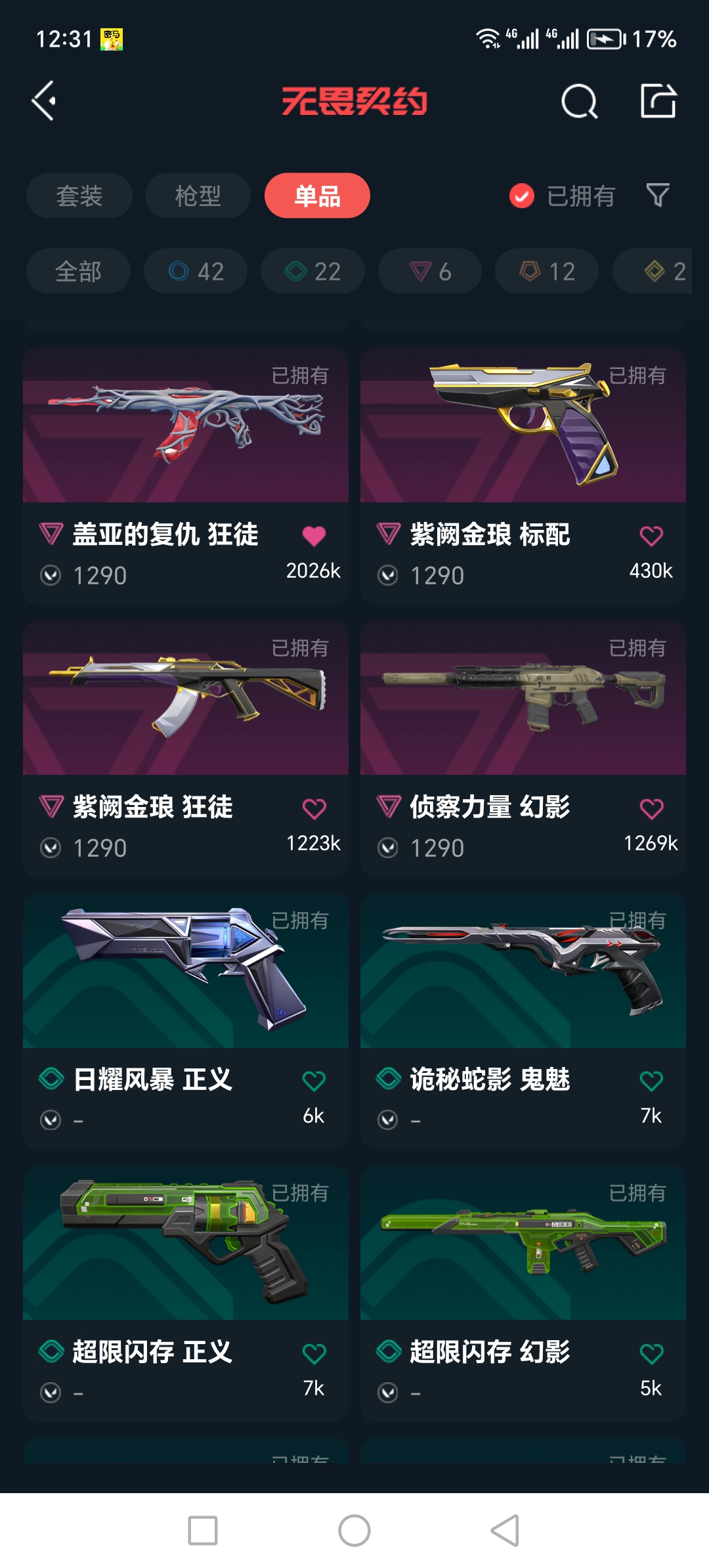Like the 紫阙金琅 标配 skin

point(651,536)
